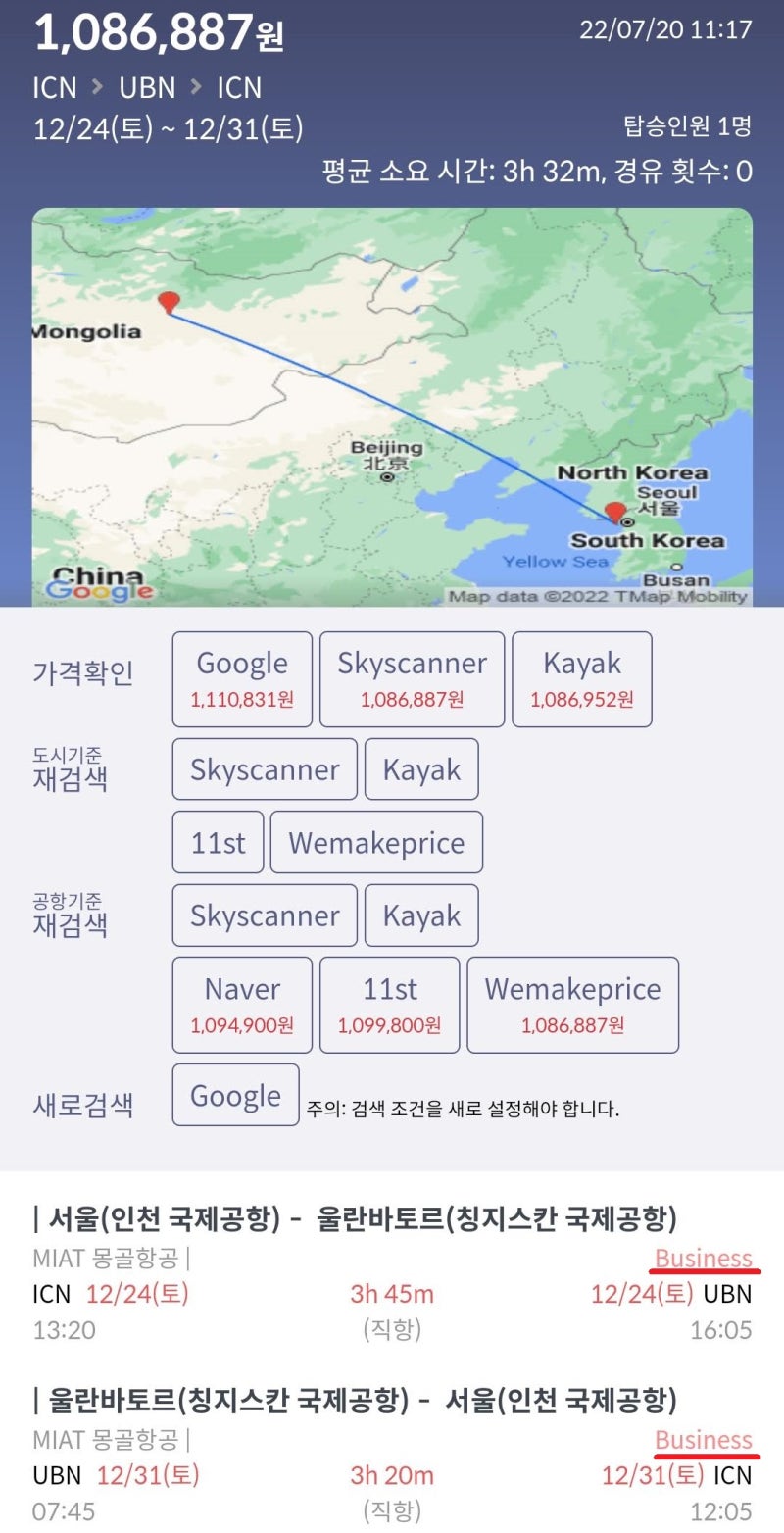Viewport: 784px width, 1533px height.
Task: Select Kayak under airport-based re-search
Action: pos(421,915)
